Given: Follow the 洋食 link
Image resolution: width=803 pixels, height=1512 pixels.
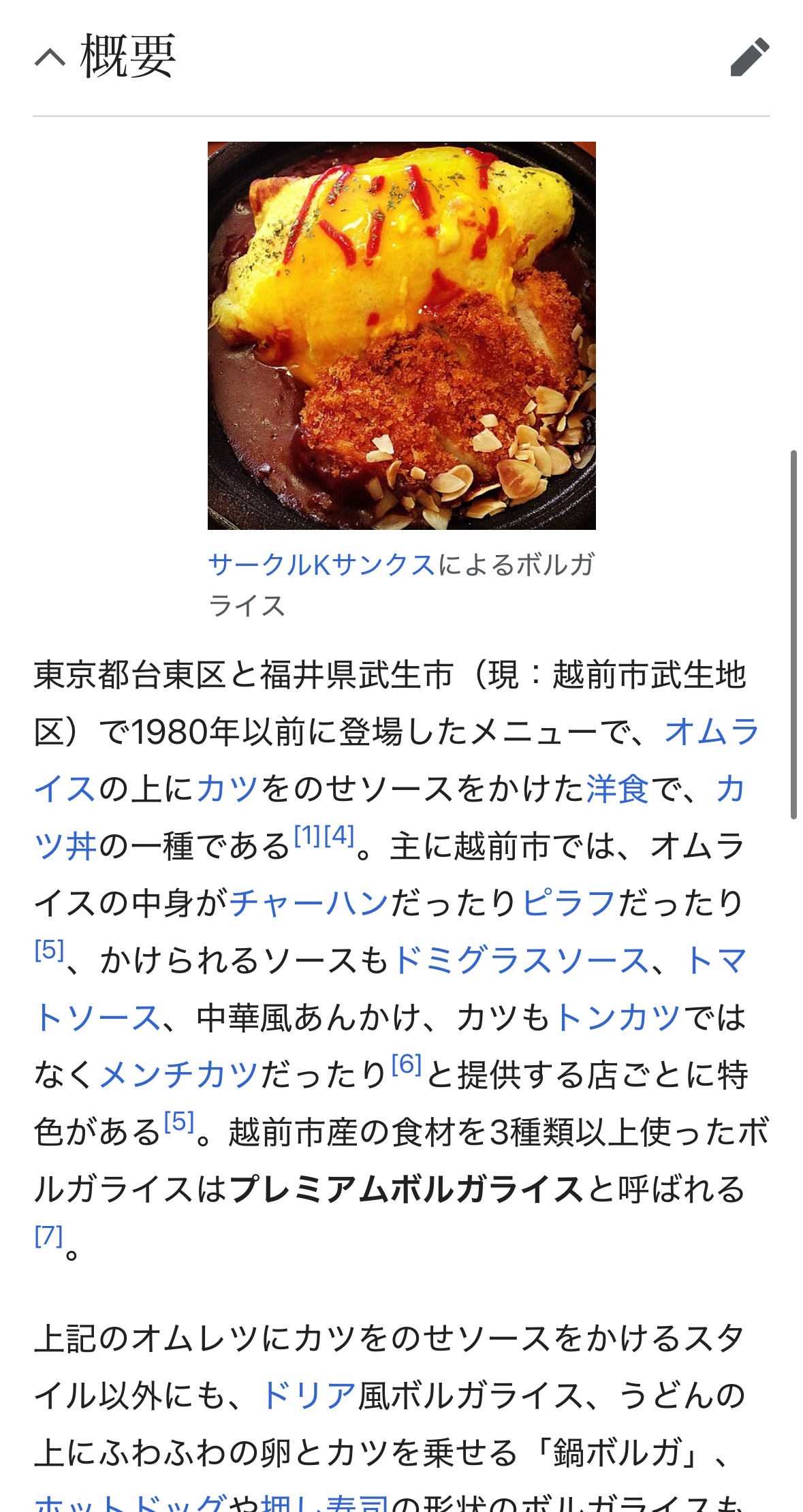Looking at the screenshot, I should 617,789.
